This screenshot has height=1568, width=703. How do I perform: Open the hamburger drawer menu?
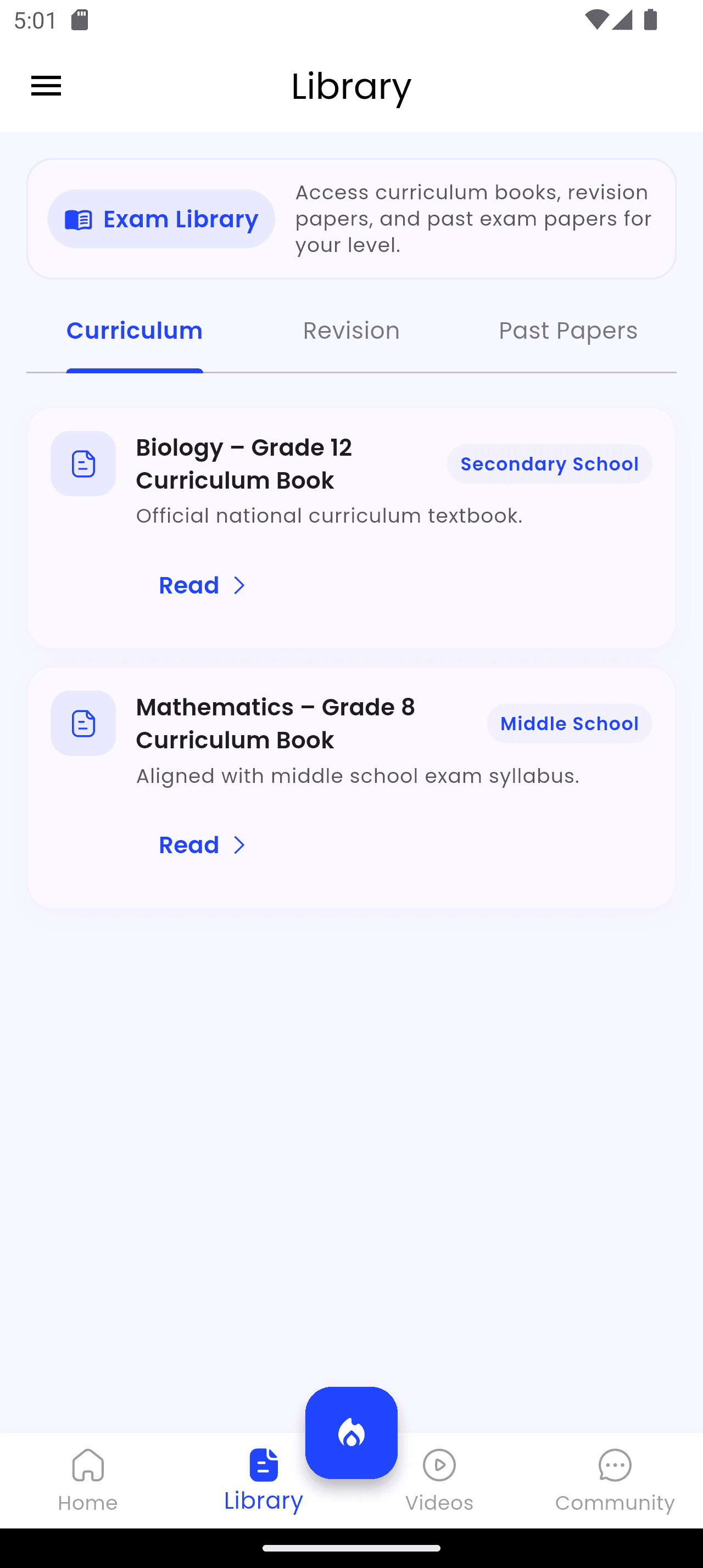coord(46,86)
